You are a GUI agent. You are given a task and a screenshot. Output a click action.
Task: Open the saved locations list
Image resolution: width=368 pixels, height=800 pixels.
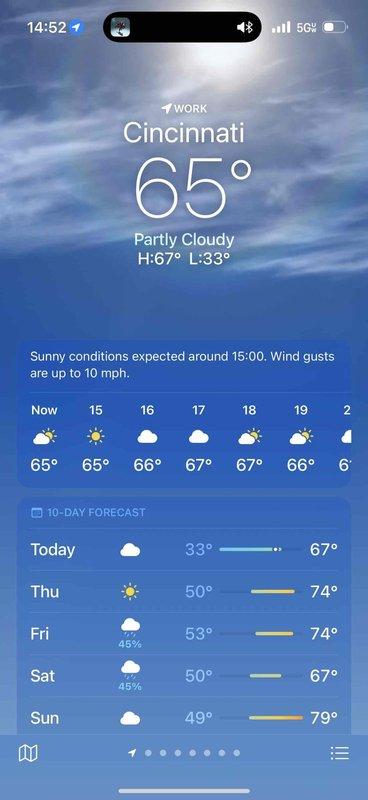[339, 753]
